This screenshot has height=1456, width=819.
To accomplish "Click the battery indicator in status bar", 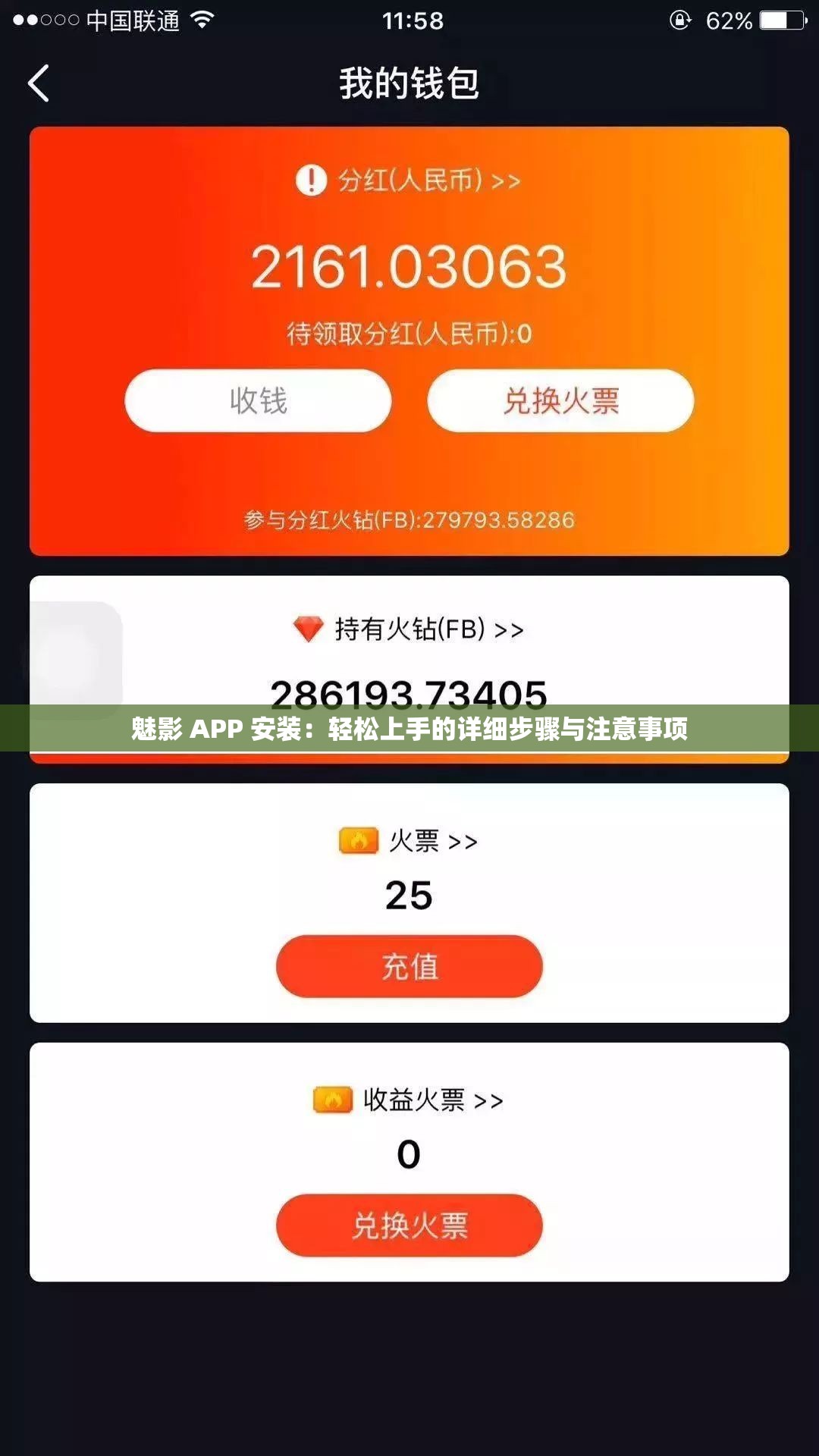I will [782, 22].
